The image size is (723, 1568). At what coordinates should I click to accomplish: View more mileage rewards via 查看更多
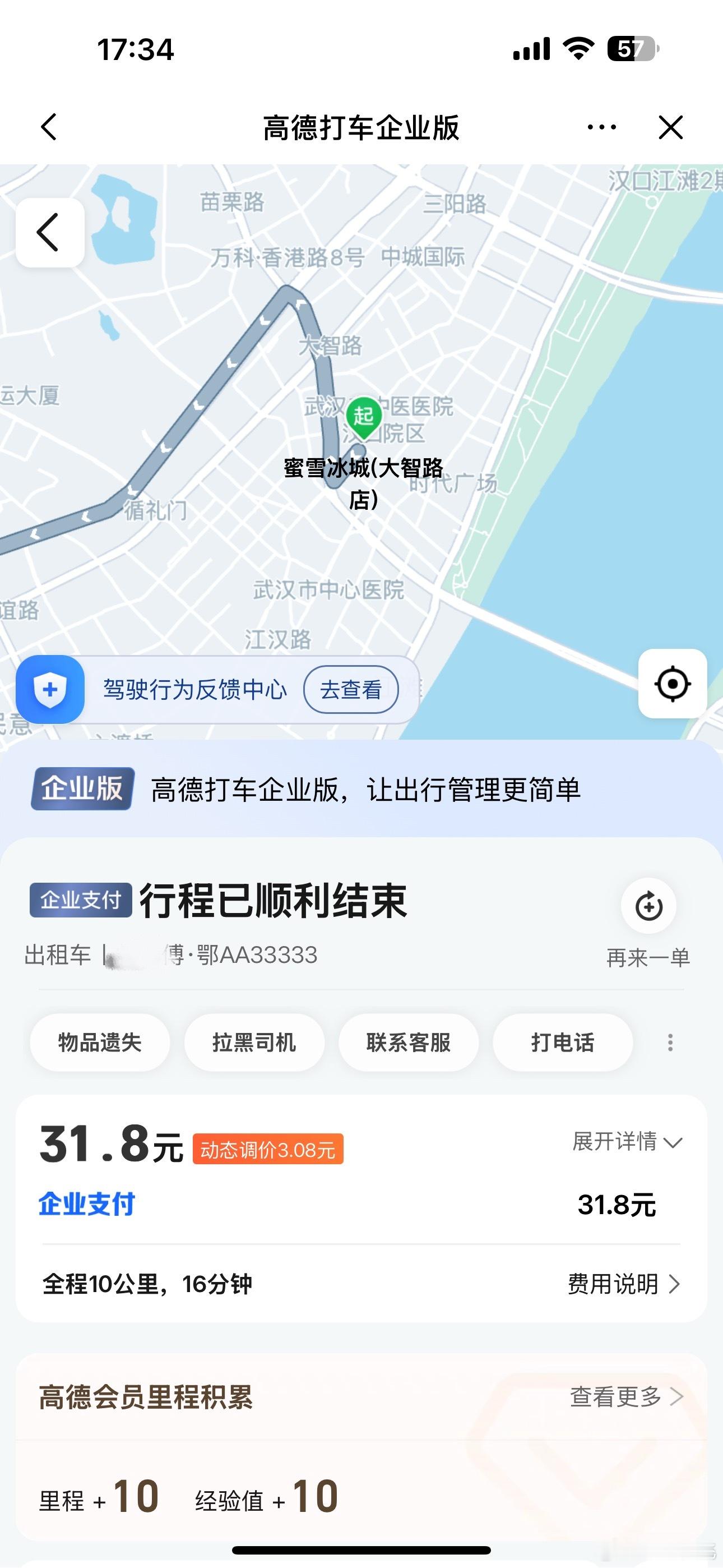click(x=625, y=1396)
